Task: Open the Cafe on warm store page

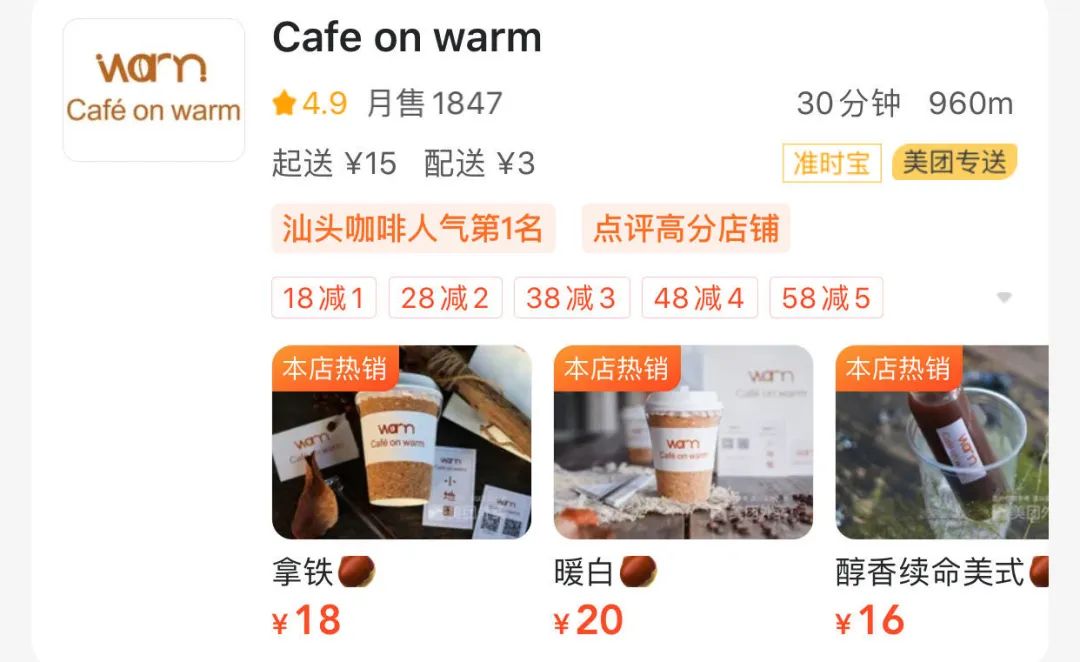Action: (407, 39)
